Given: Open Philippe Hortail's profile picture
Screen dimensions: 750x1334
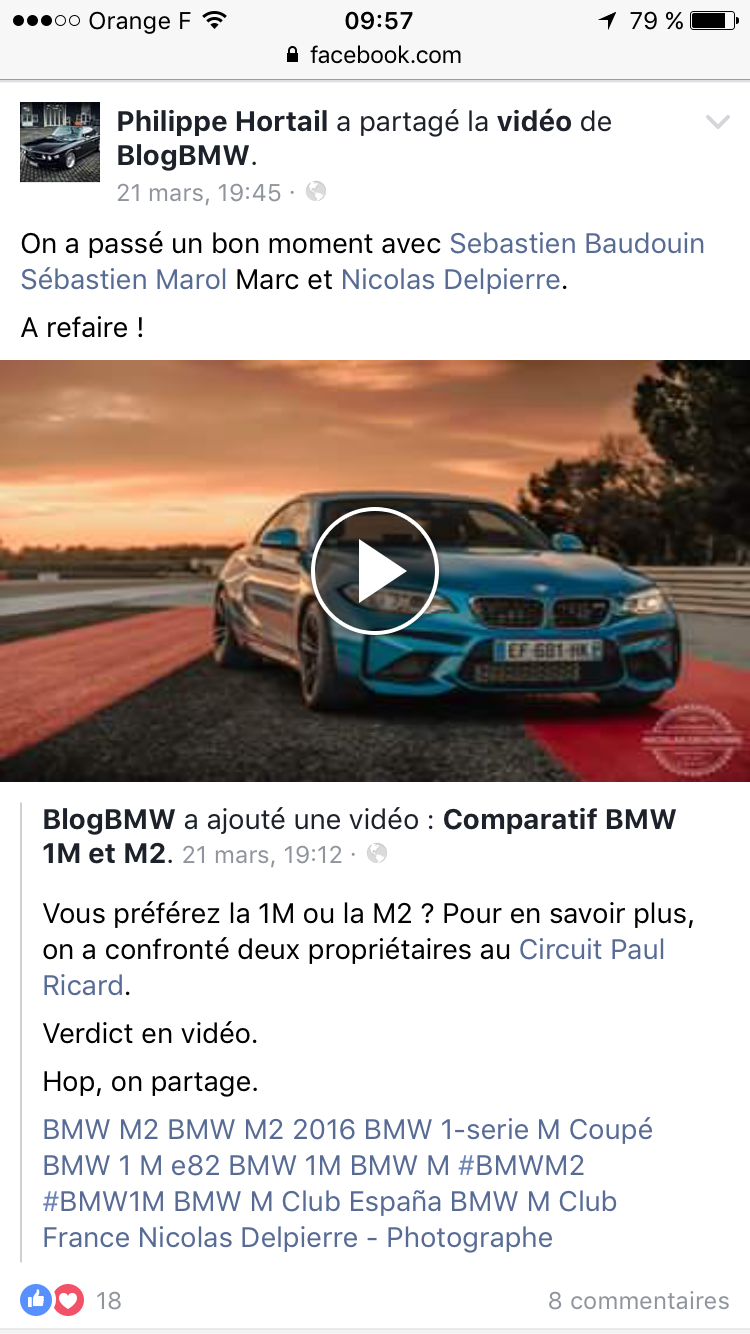Looking at the screenshot, I should 60,141.
